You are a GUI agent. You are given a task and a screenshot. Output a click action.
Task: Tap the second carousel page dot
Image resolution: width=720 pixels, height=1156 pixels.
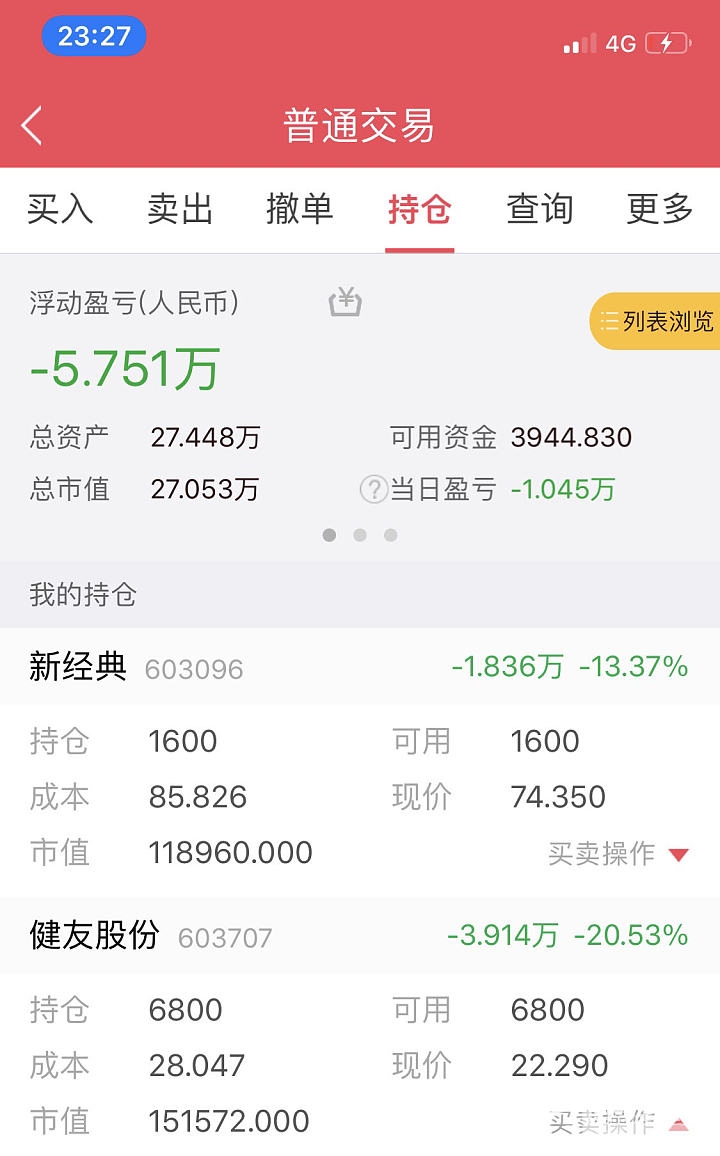click(x=360, y=536)
